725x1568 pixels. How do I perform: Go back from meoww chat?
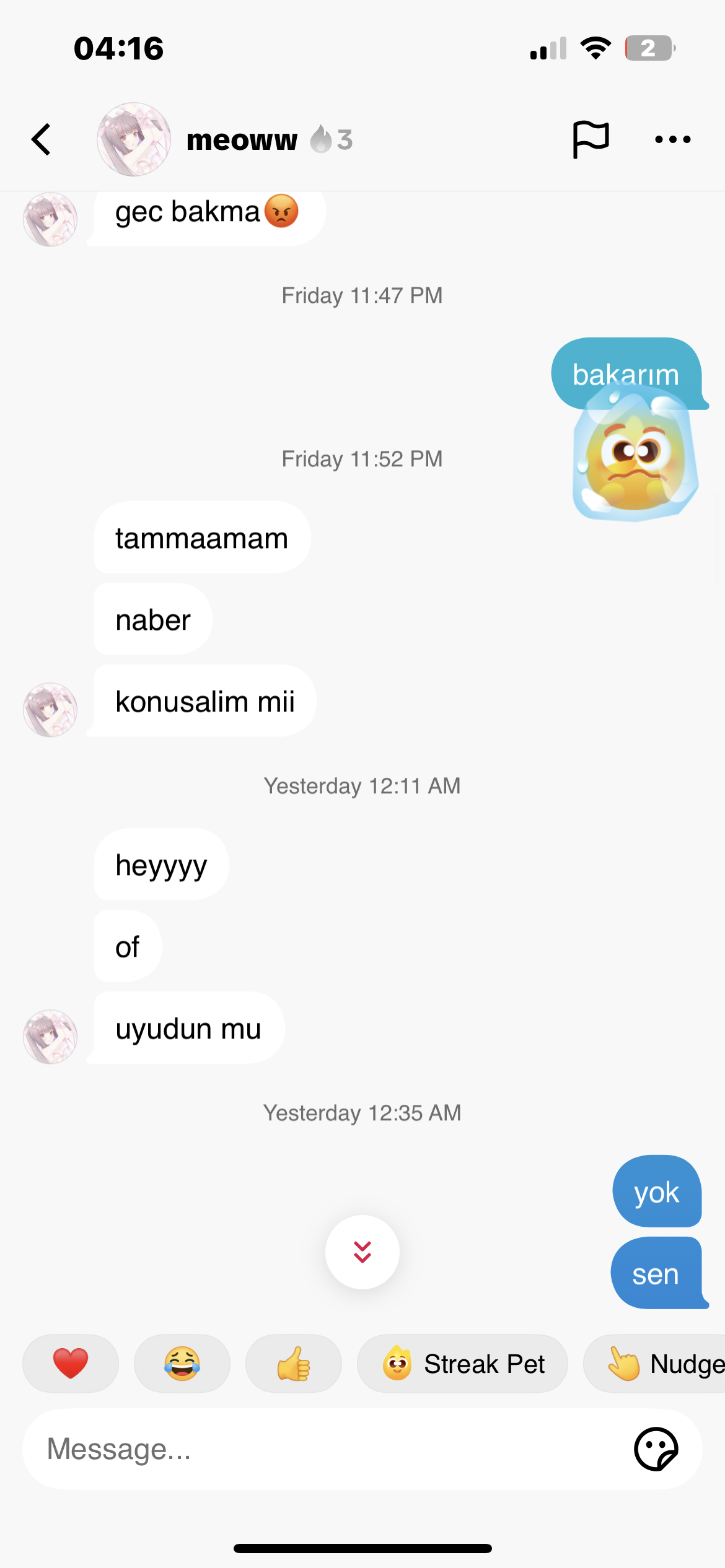pyautogui.click(x=42, y=139)
